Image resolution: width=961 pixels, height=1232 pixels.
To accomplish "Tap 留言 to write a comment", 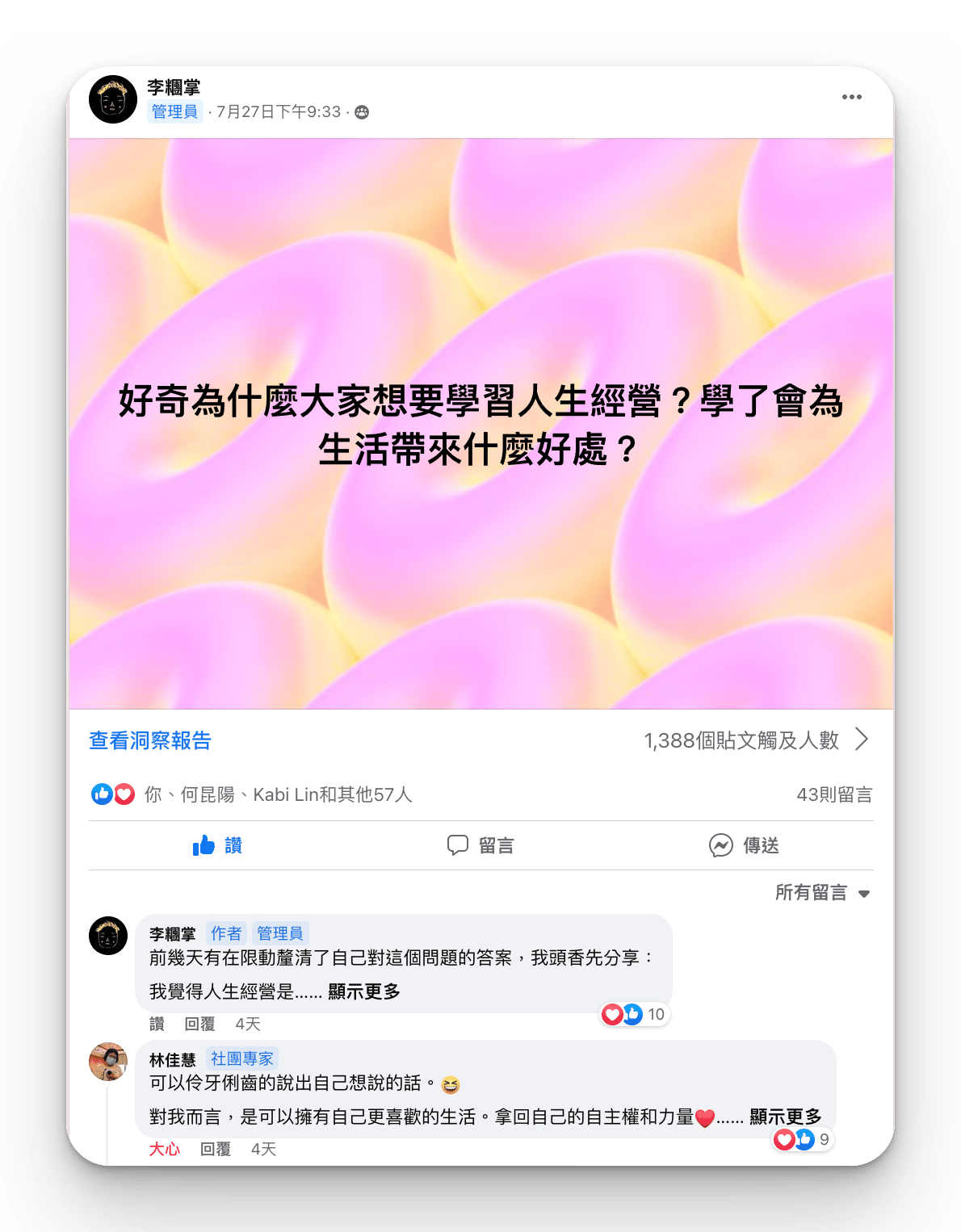I will pyautogui.click(x=480, y=845).
